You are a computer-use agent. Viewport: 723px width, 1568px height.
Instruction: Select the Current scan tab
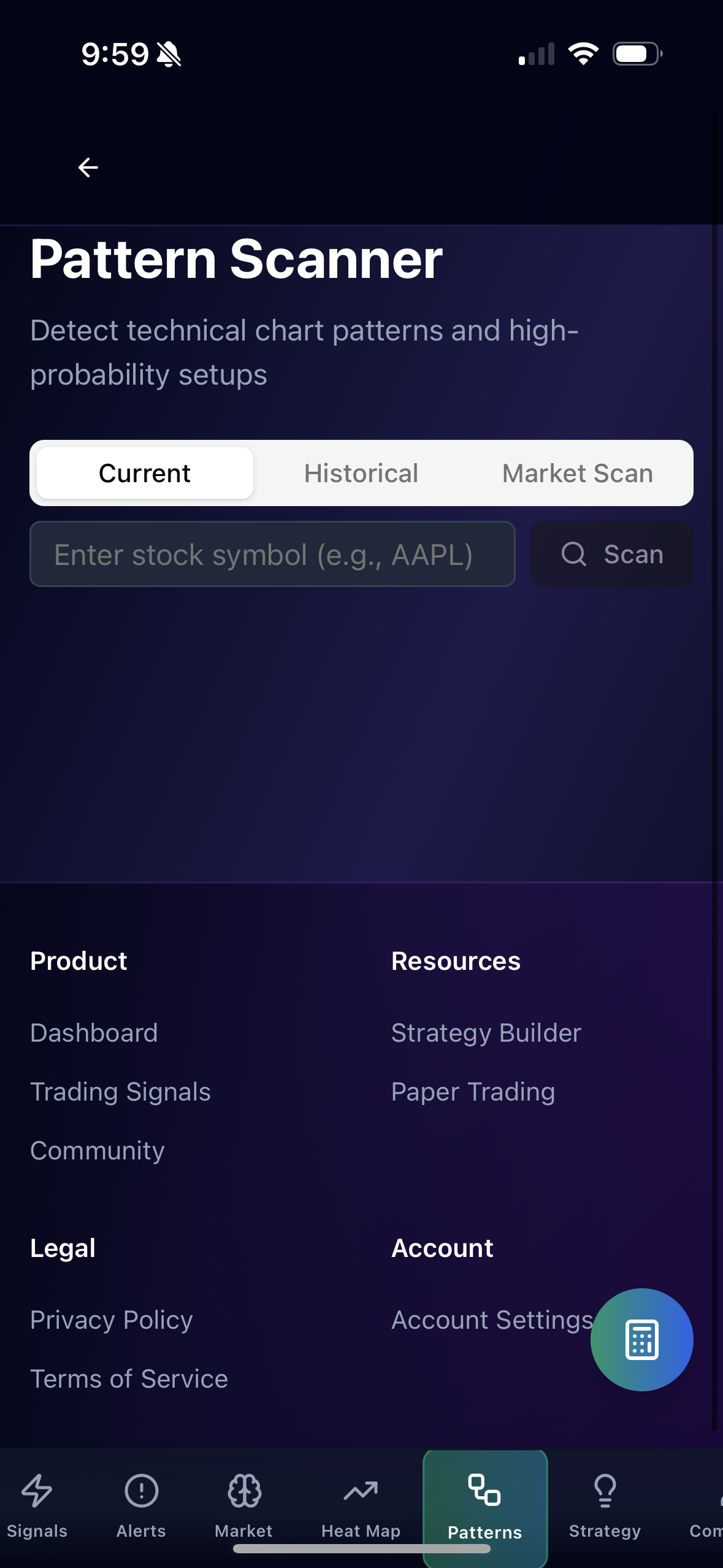pyautogui.click(x=144, y=472)
